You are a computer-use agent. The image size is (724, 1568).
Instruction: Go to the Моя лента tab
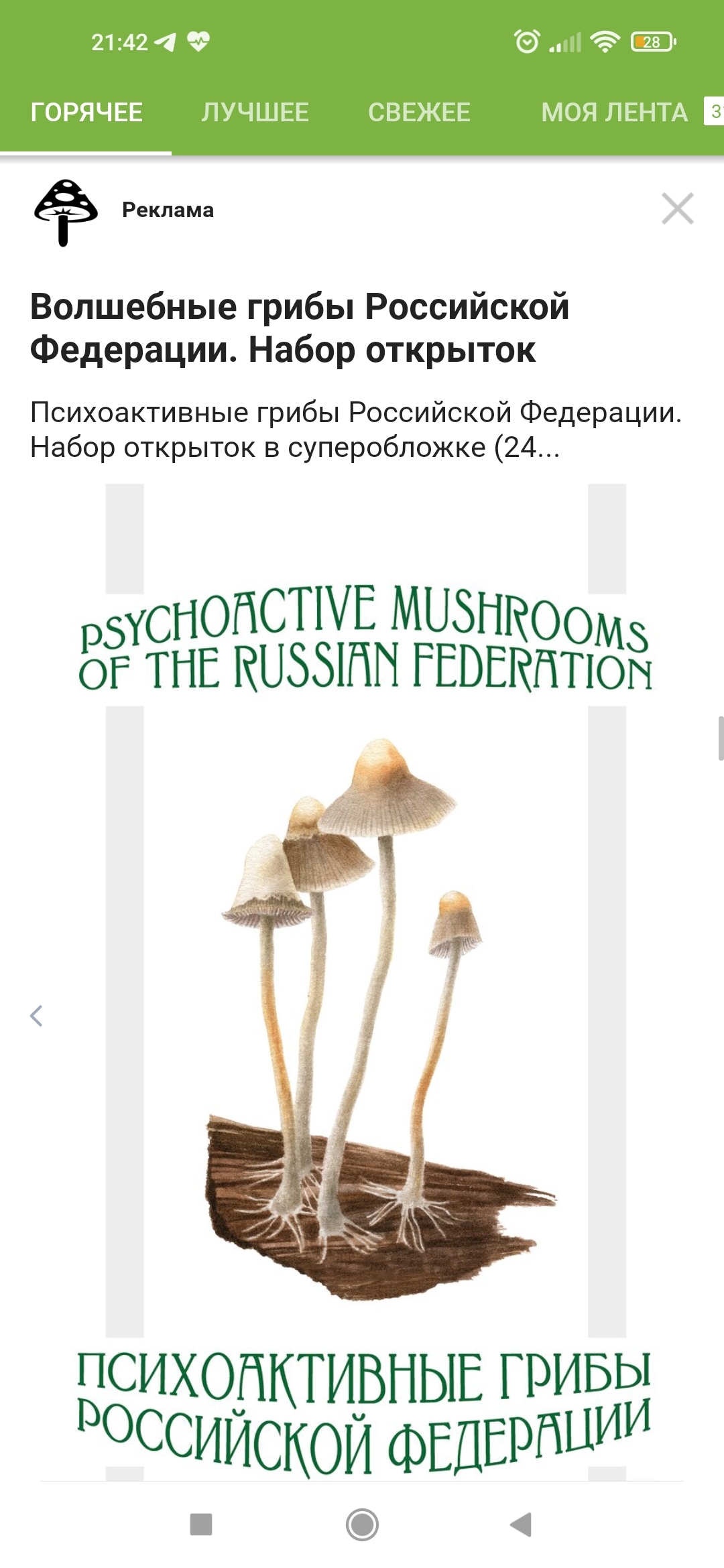(615, 112)
